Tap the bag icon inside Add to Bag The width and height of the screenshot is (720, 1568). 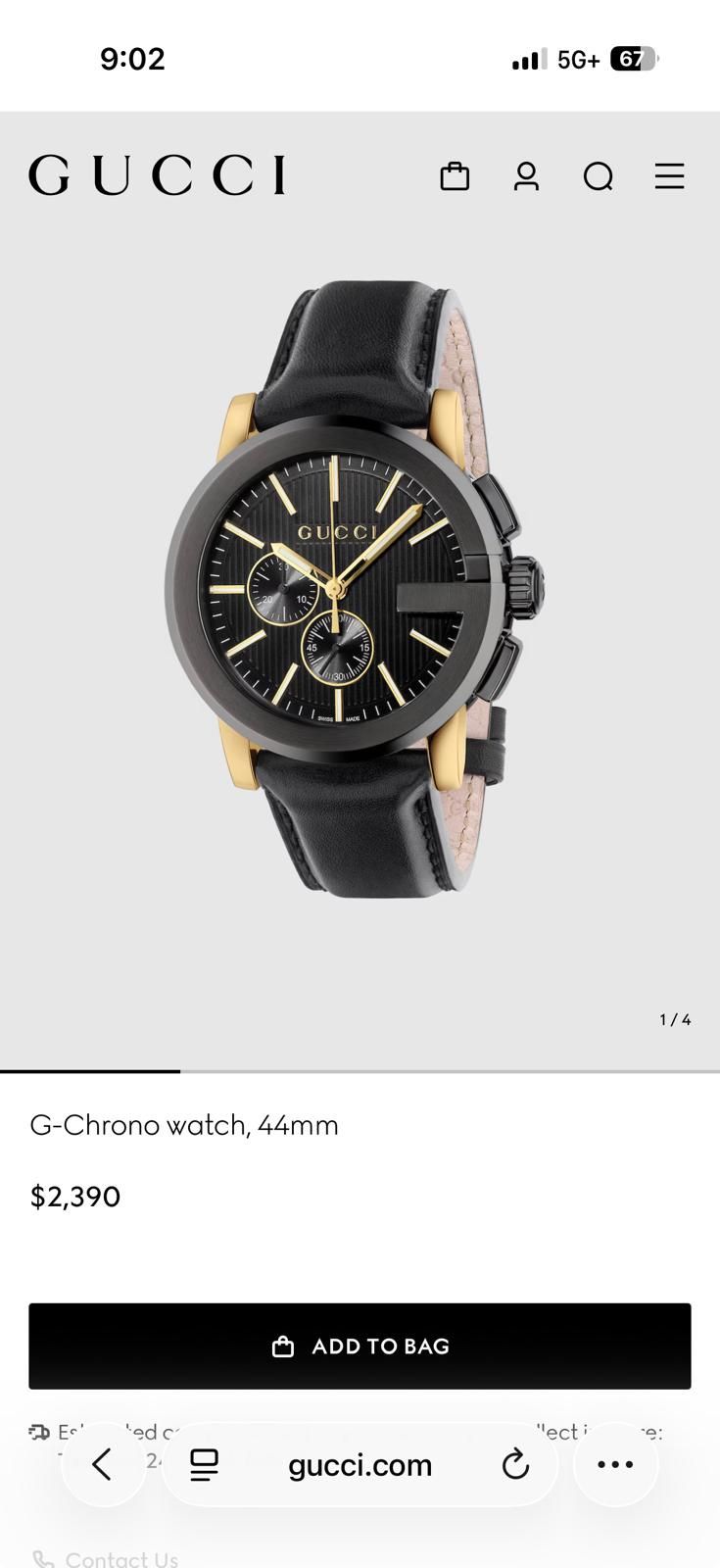282,1347
